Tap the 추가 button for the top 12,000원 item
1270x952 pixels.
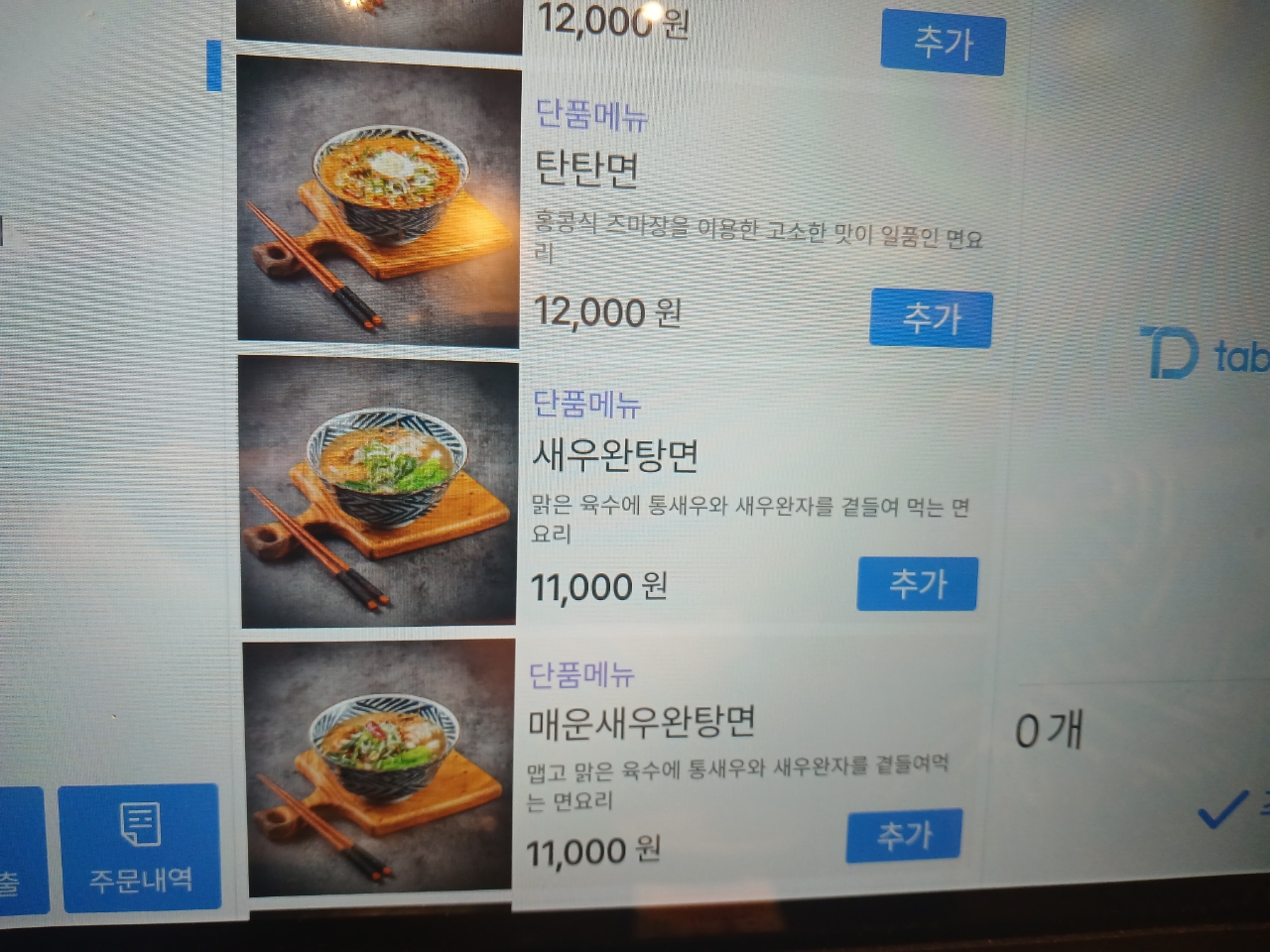click(x=943, y=43)
